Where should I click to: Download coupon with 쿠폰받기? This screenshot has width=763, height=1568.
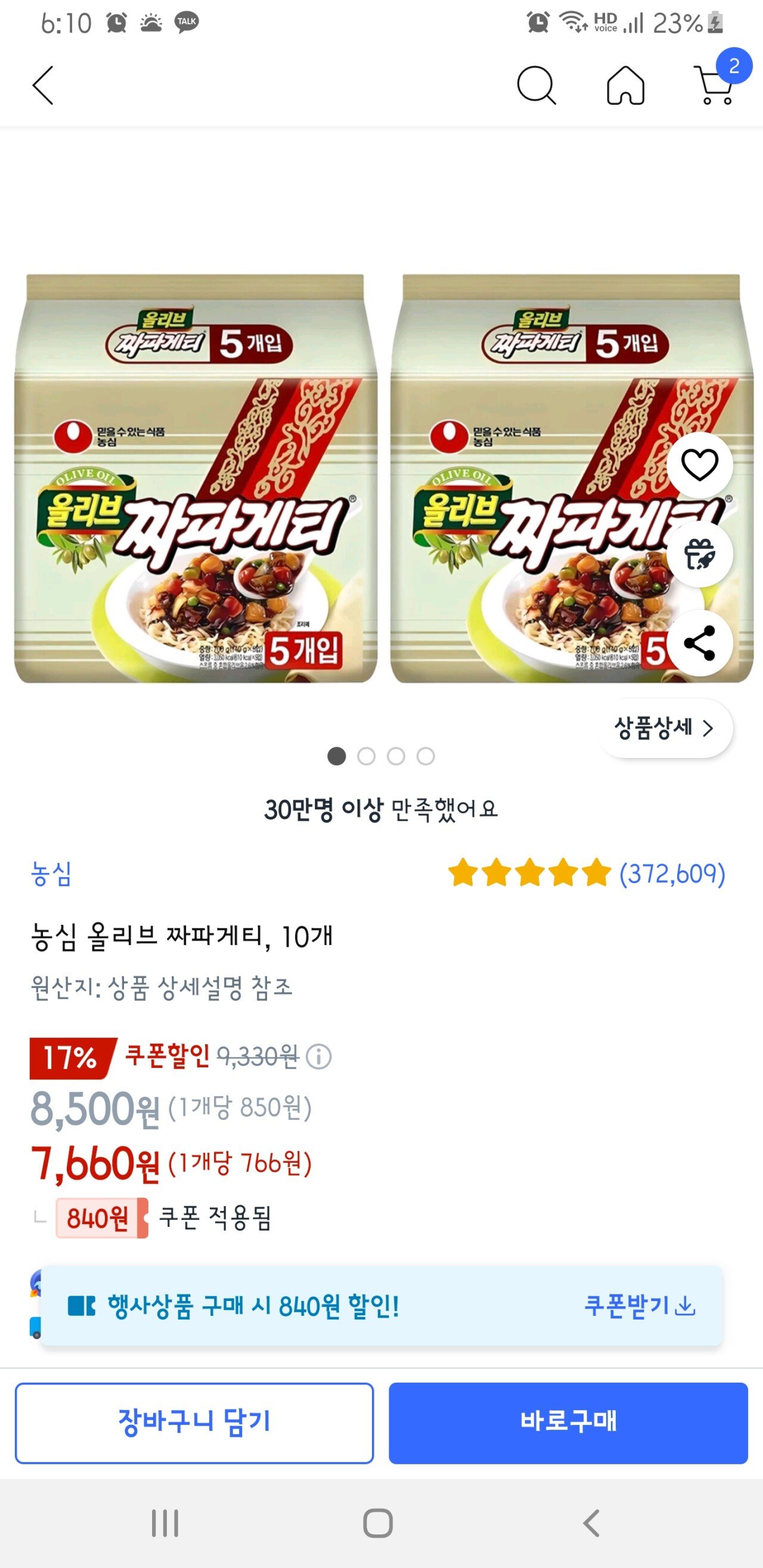coord(640,1306)
